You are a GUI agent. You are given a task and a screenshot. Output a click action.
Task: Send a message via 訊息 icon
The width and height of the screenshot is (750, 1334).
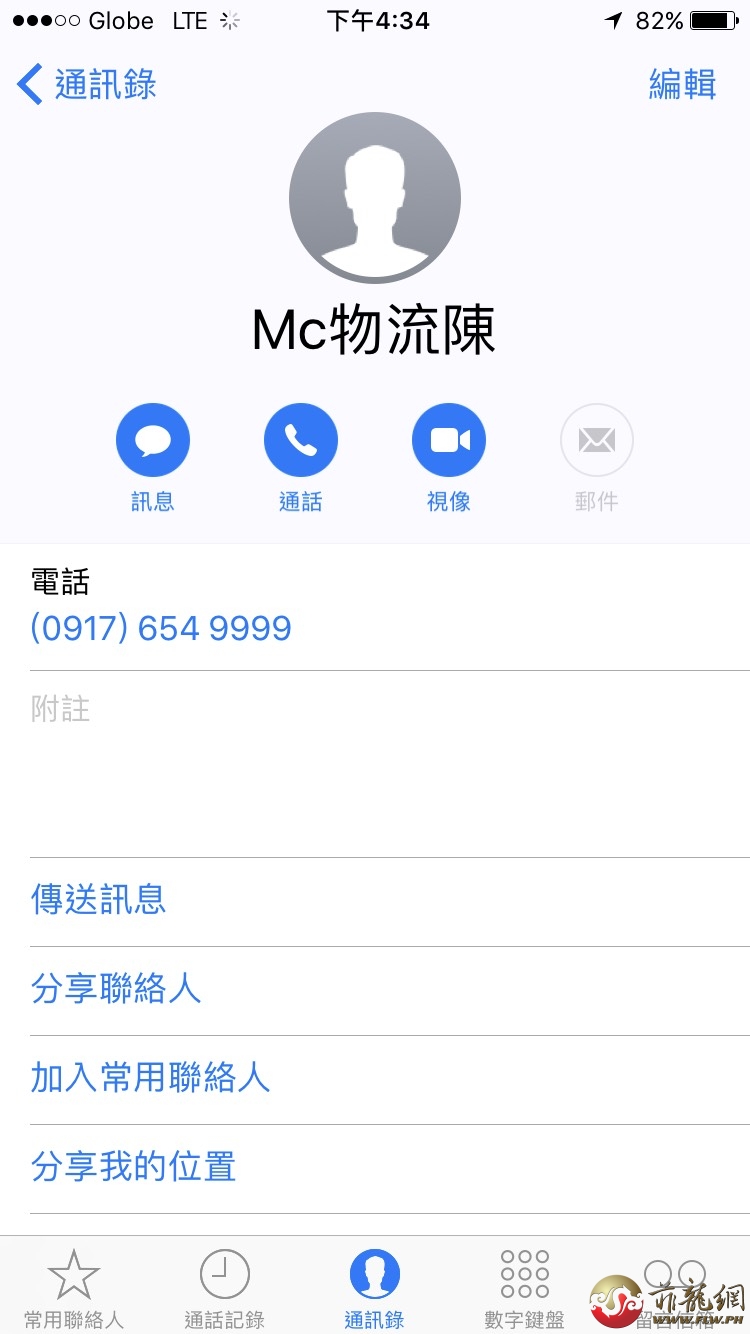(153, 440)
